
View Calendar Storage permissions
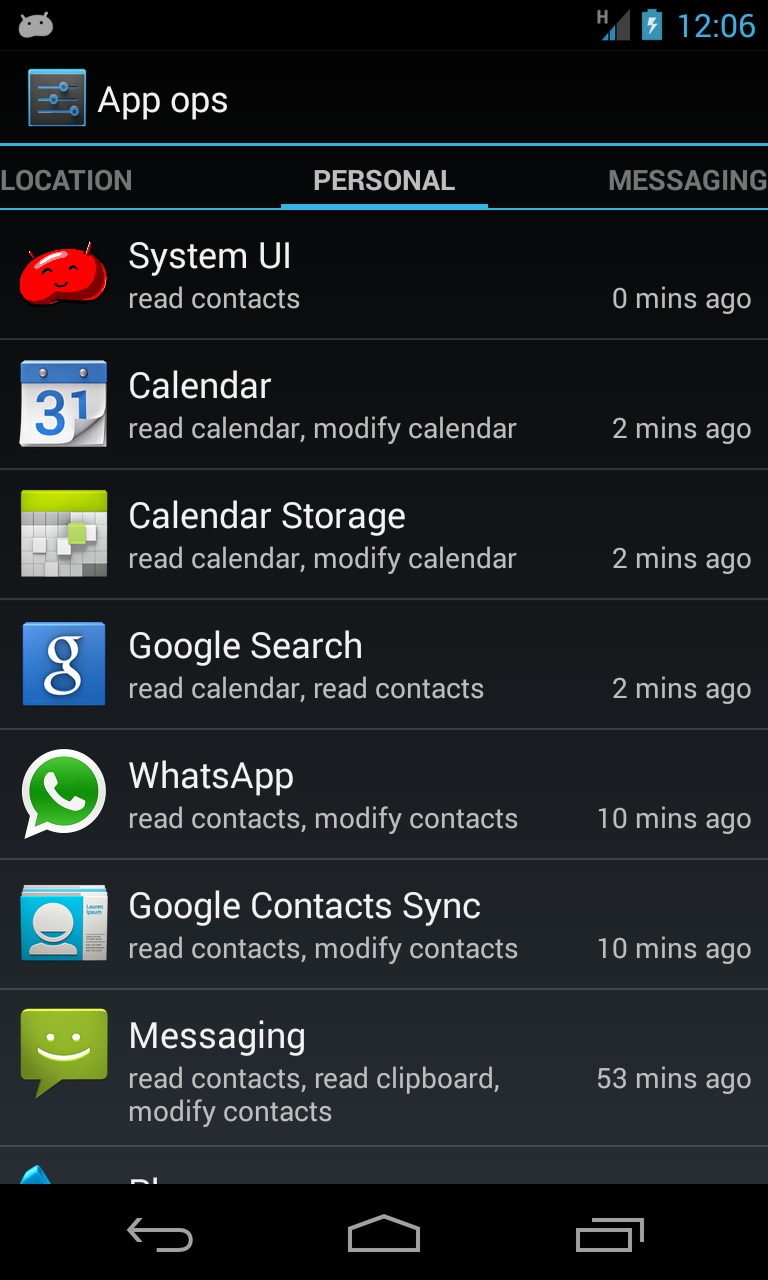click(384, 535)
